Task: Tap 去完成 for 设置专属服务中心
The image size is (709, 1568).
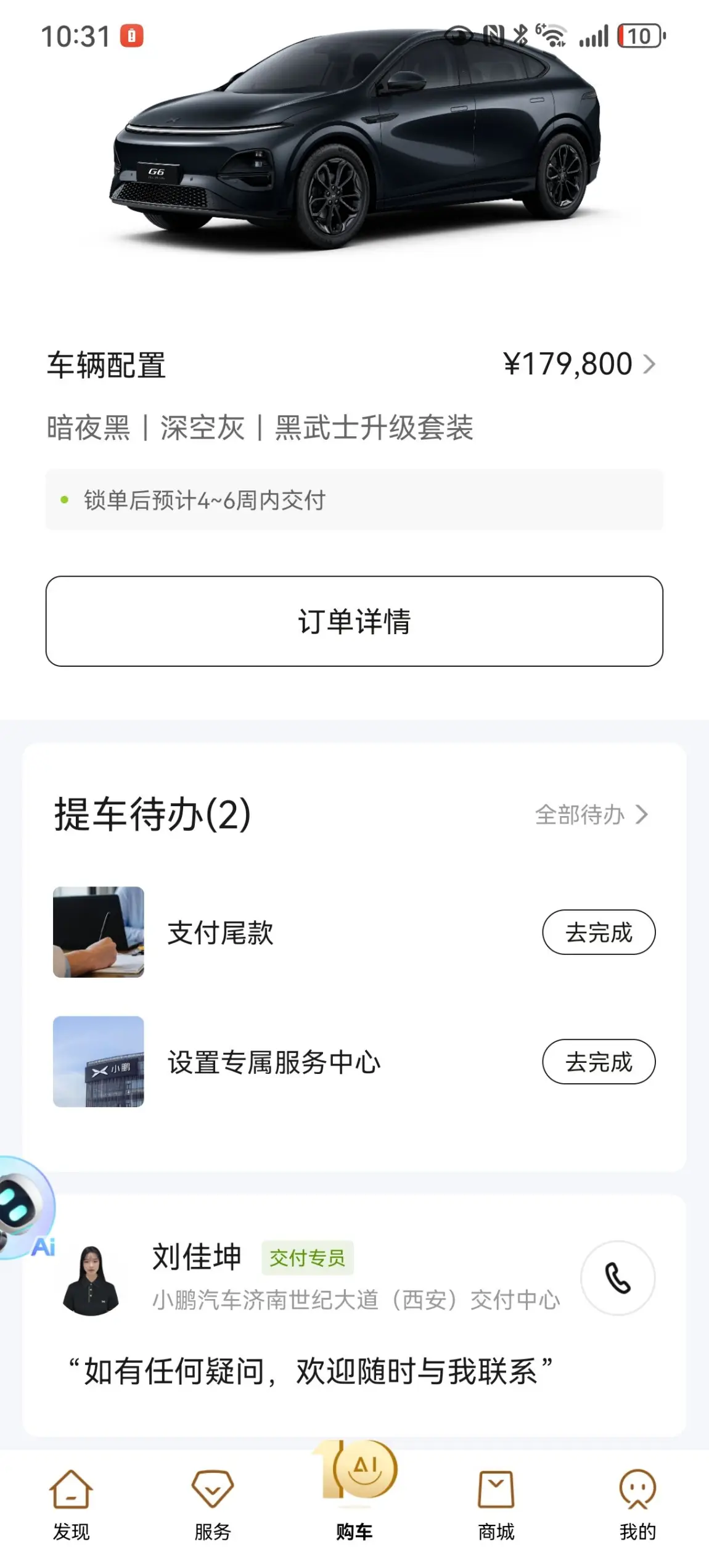Action: (598, 1062)
